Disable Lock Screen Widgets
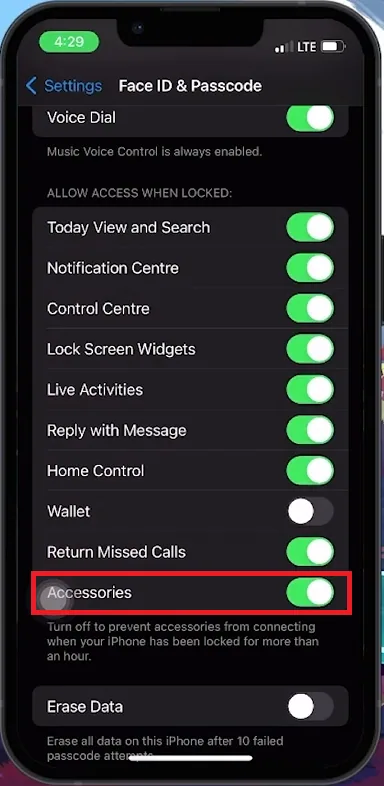The height and width of the screenshot is (786, 384). tap(310, 349)
